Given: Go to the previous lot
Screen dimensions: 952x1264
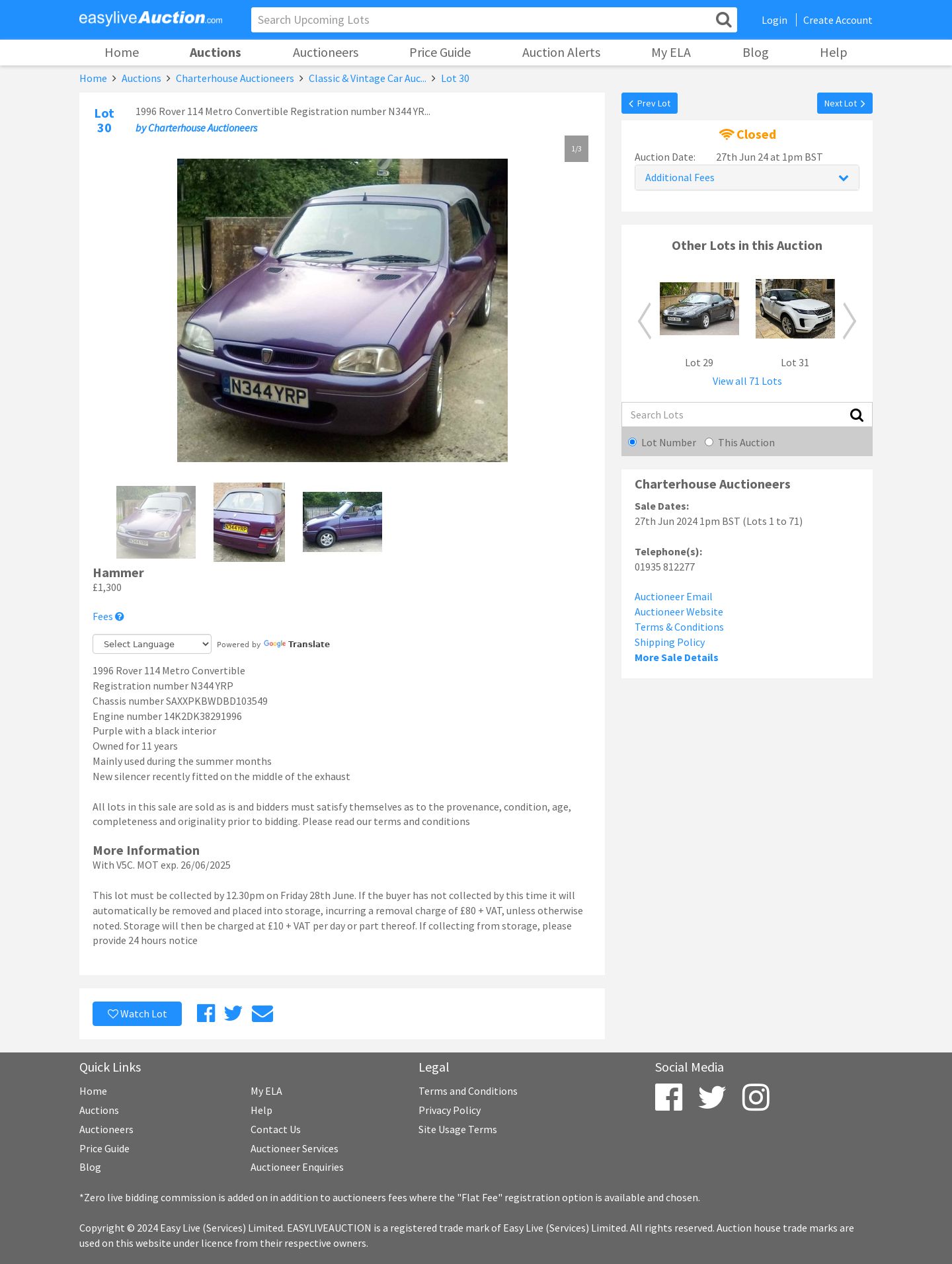Looking at the screenshot, I should pos(649,103).
